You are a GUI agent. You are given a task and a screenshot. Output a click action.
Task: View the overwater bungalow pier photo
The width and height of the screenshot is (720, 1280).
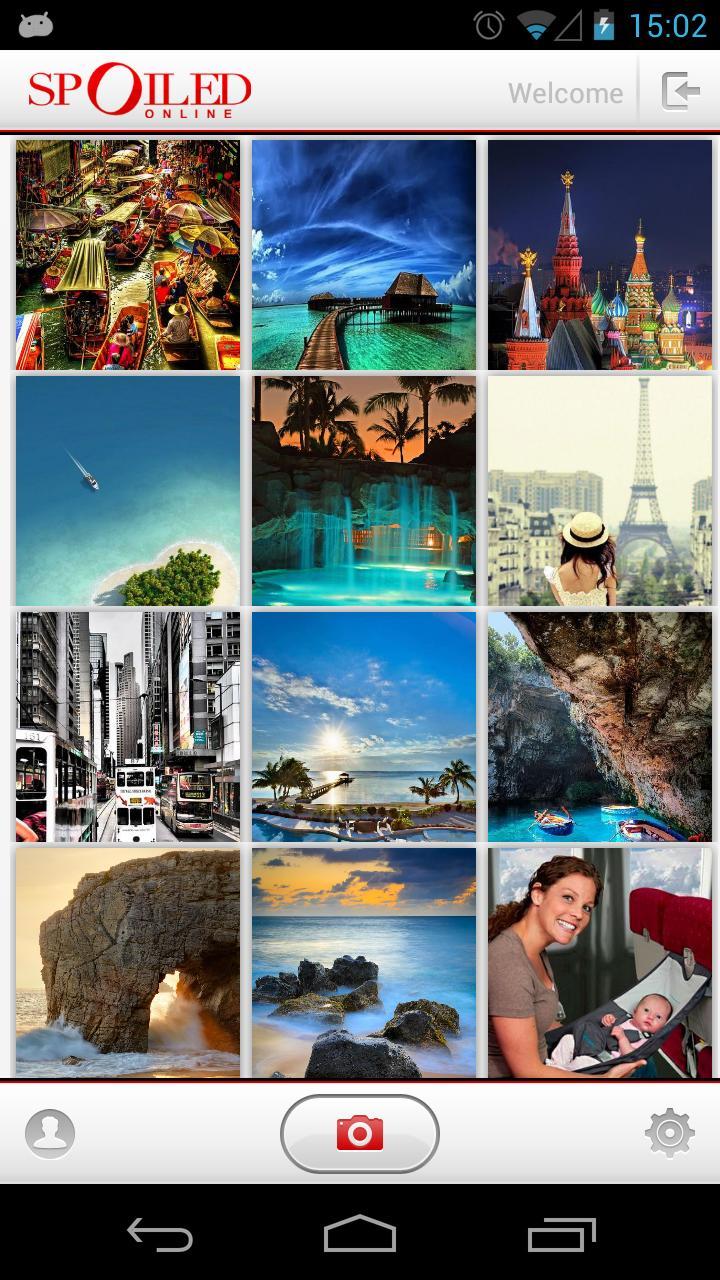364,255
